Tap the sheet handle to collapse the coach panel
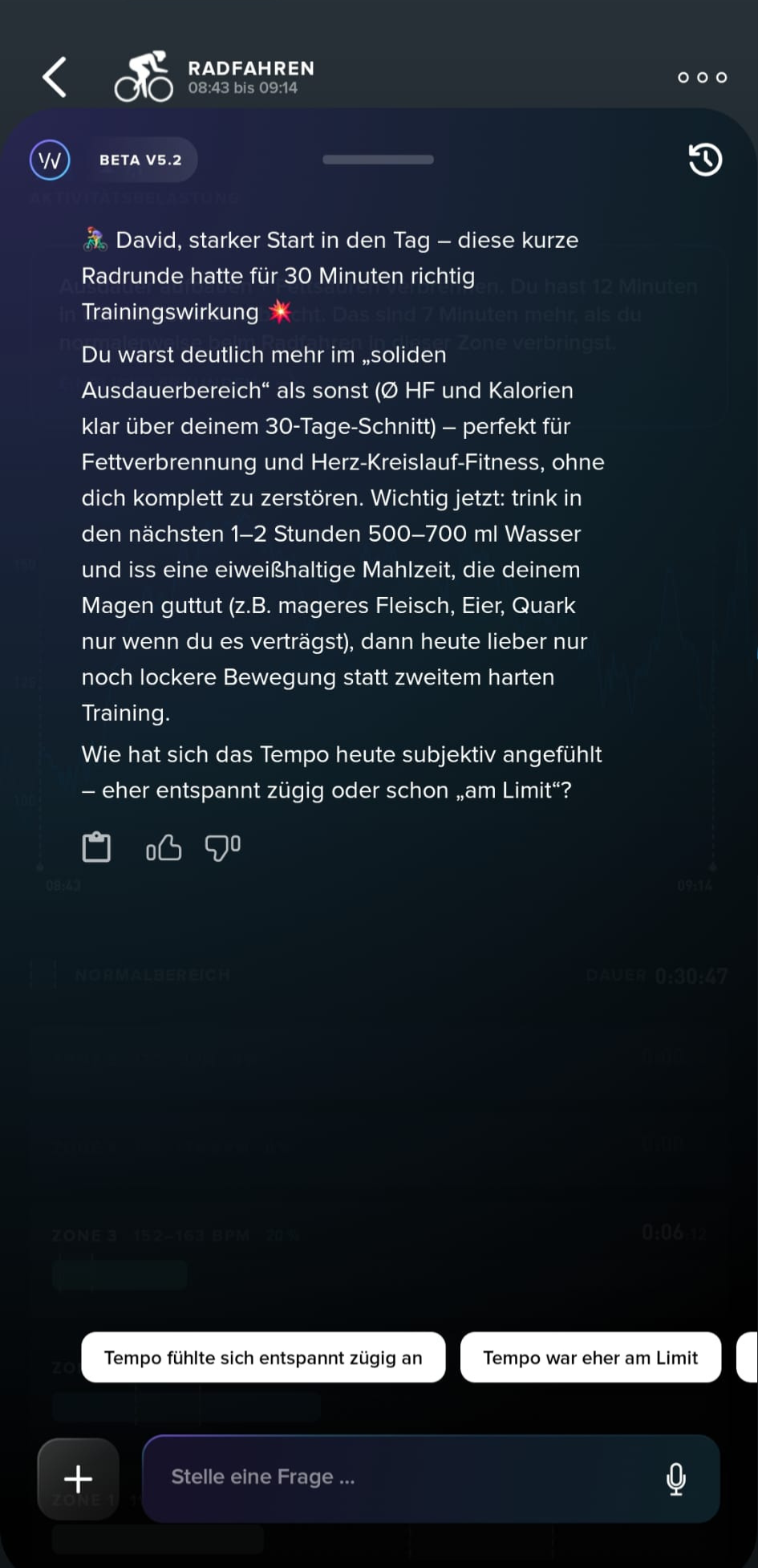This screenshot has width=758, height=1568. 378,160
